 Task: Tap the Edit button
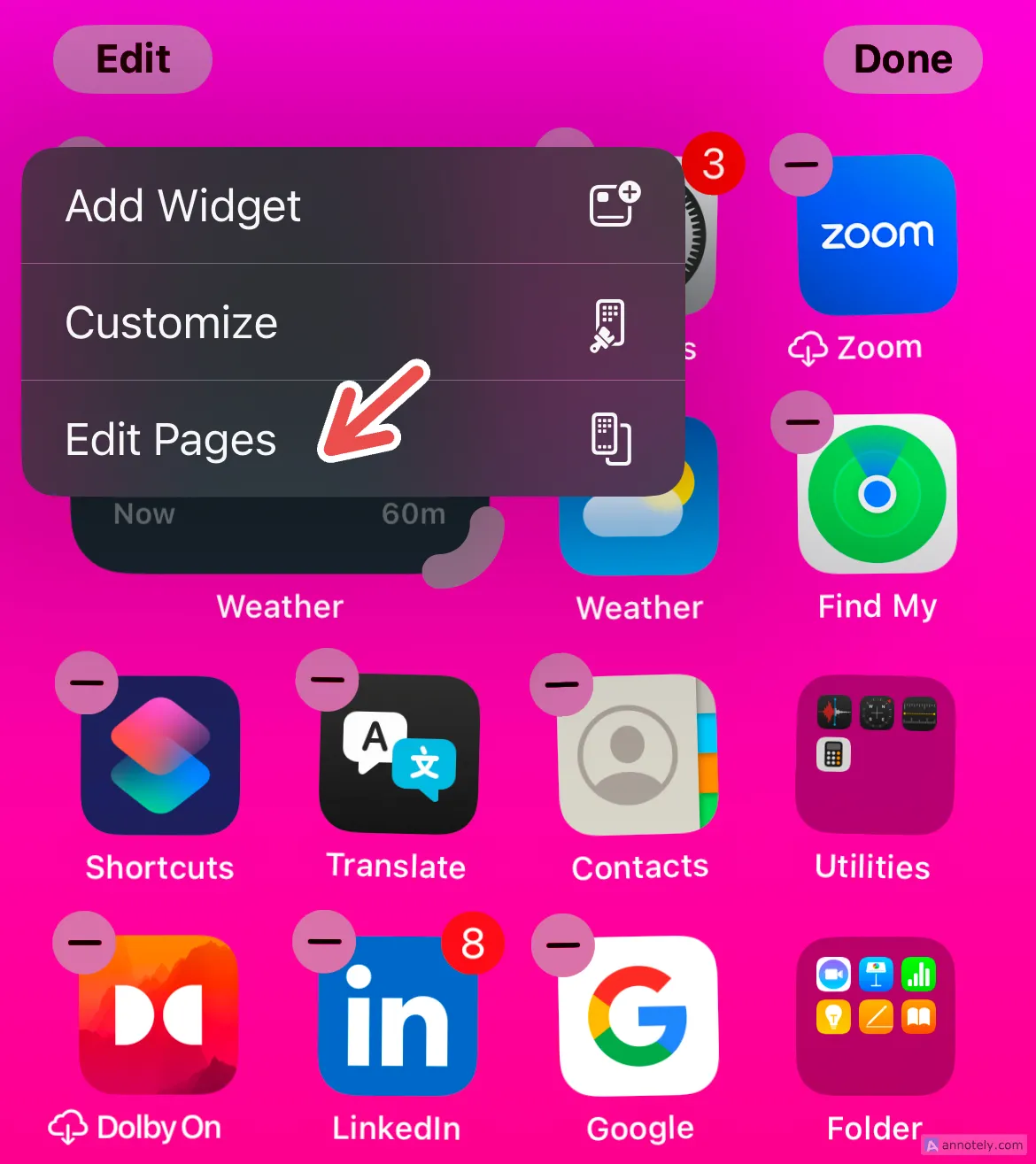[x=133, y=59]
